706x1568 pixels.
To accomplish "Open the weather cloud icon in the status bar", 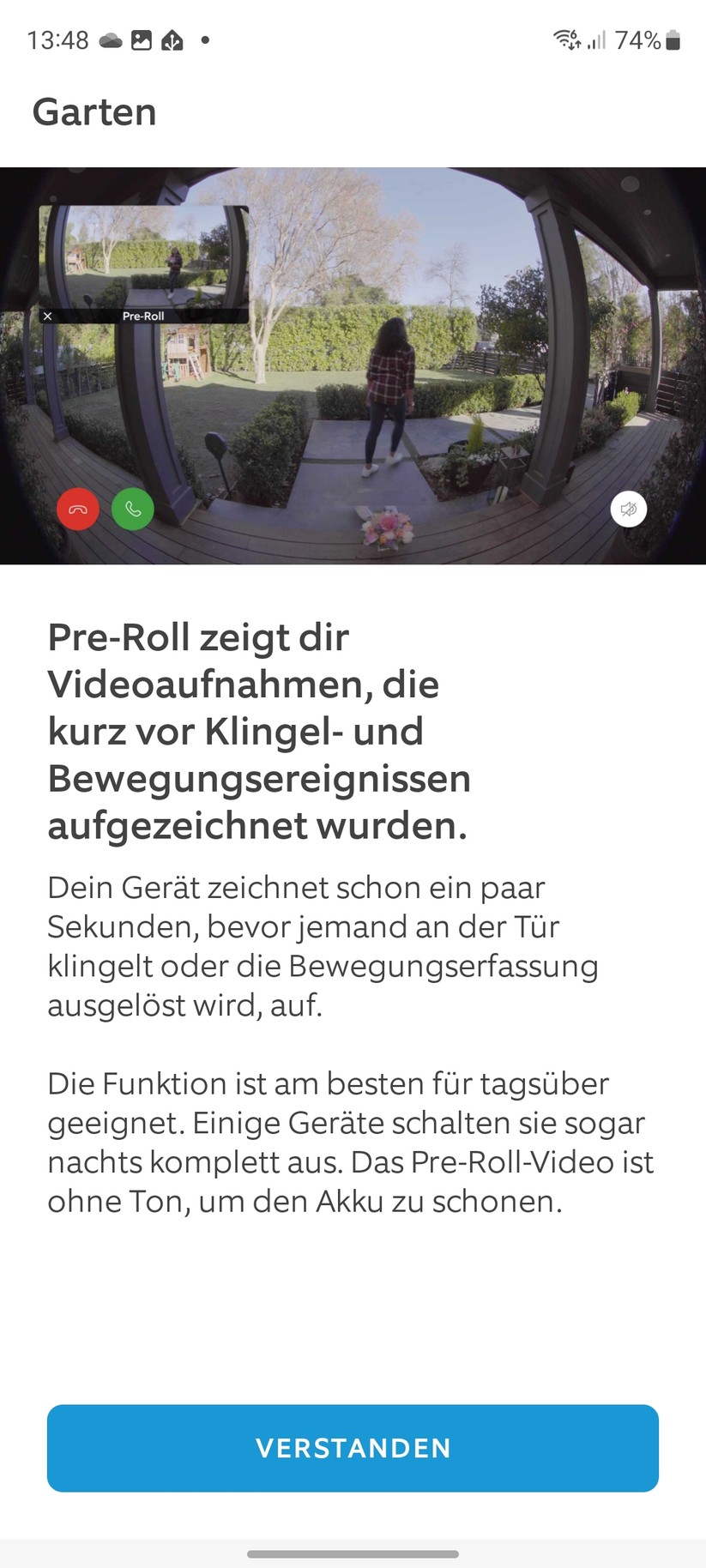I will pyautogui.click(x=112, y=39).
